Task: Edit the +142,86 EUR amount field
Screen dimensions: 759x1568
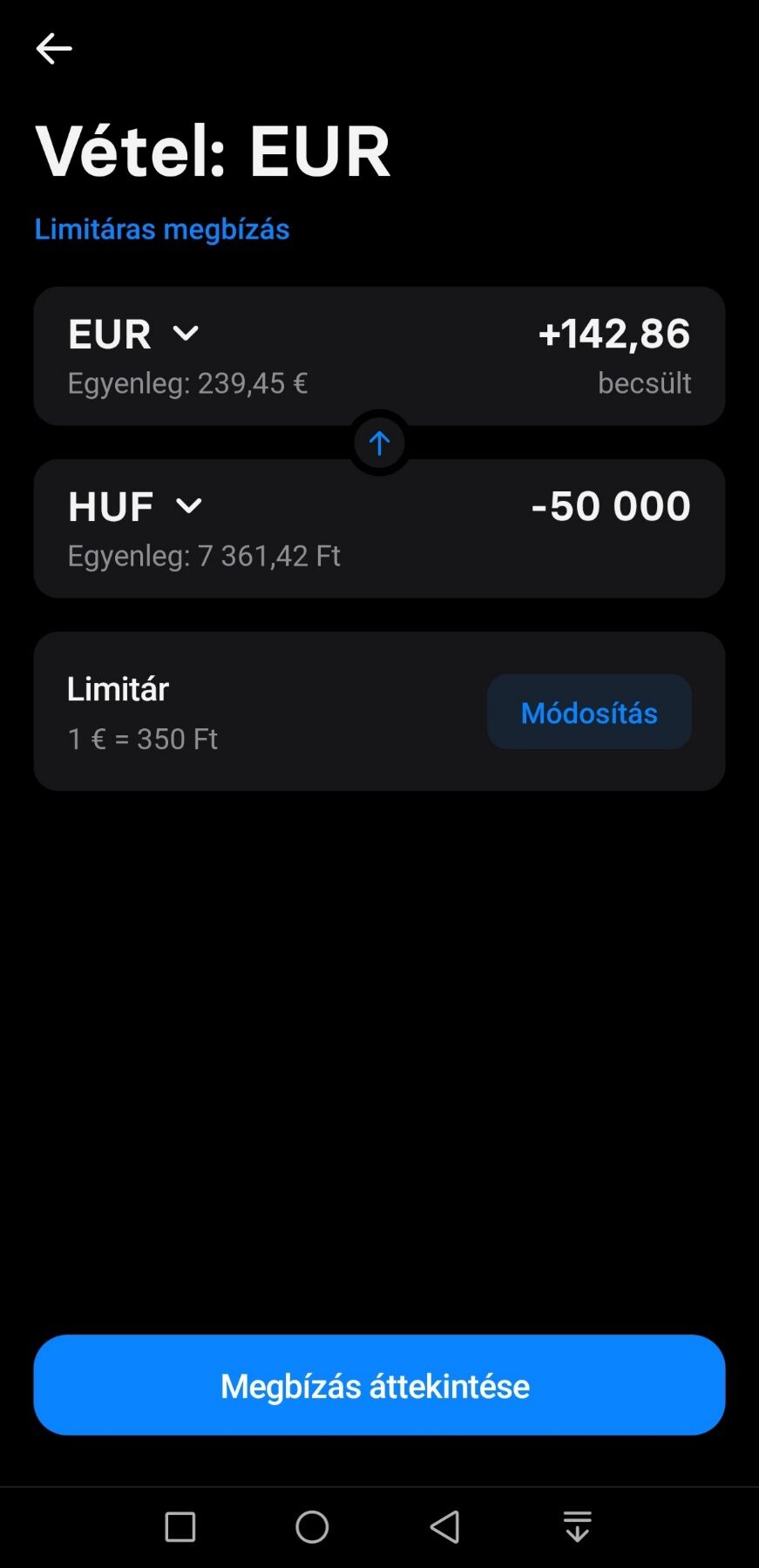Action: pyautogui.click(x=614, y=333)
